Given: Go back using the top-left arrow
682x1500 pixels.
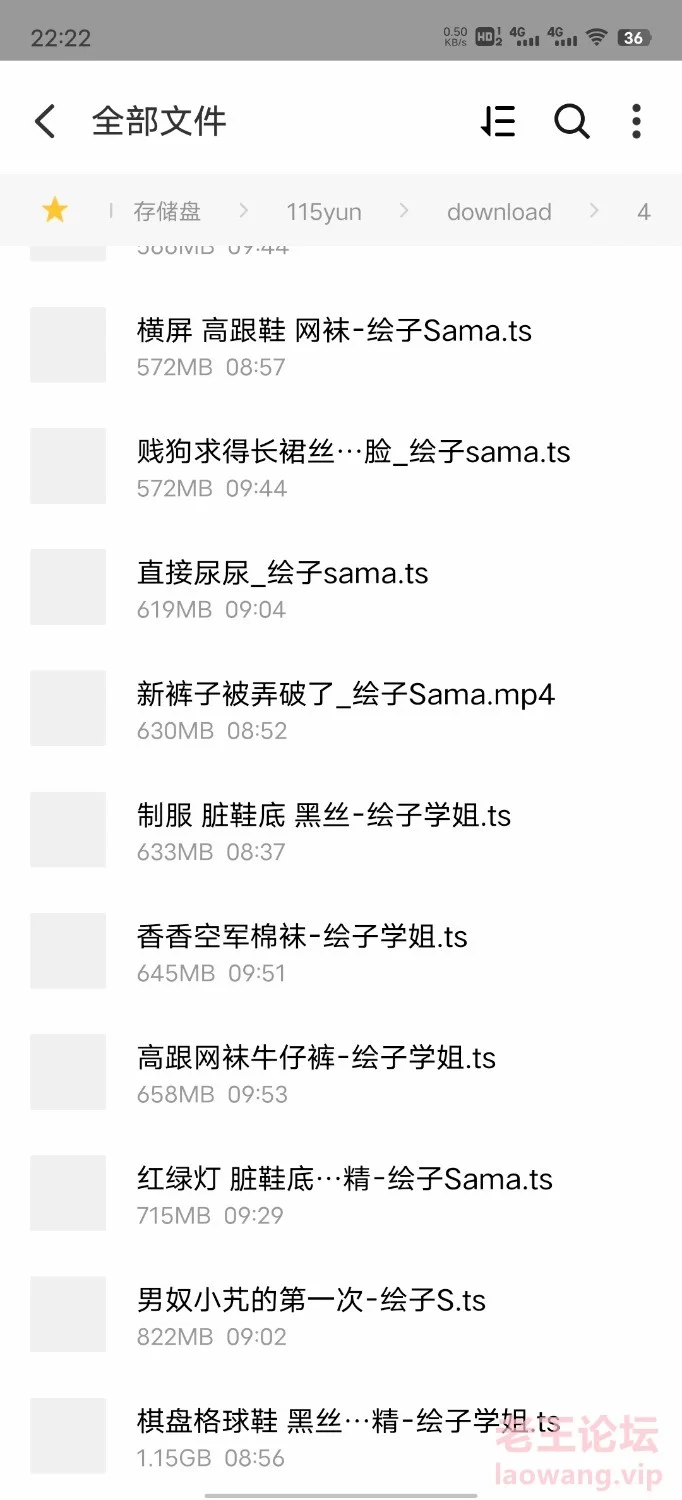Looking at the screenshot, I should click(x=45, y=122).
